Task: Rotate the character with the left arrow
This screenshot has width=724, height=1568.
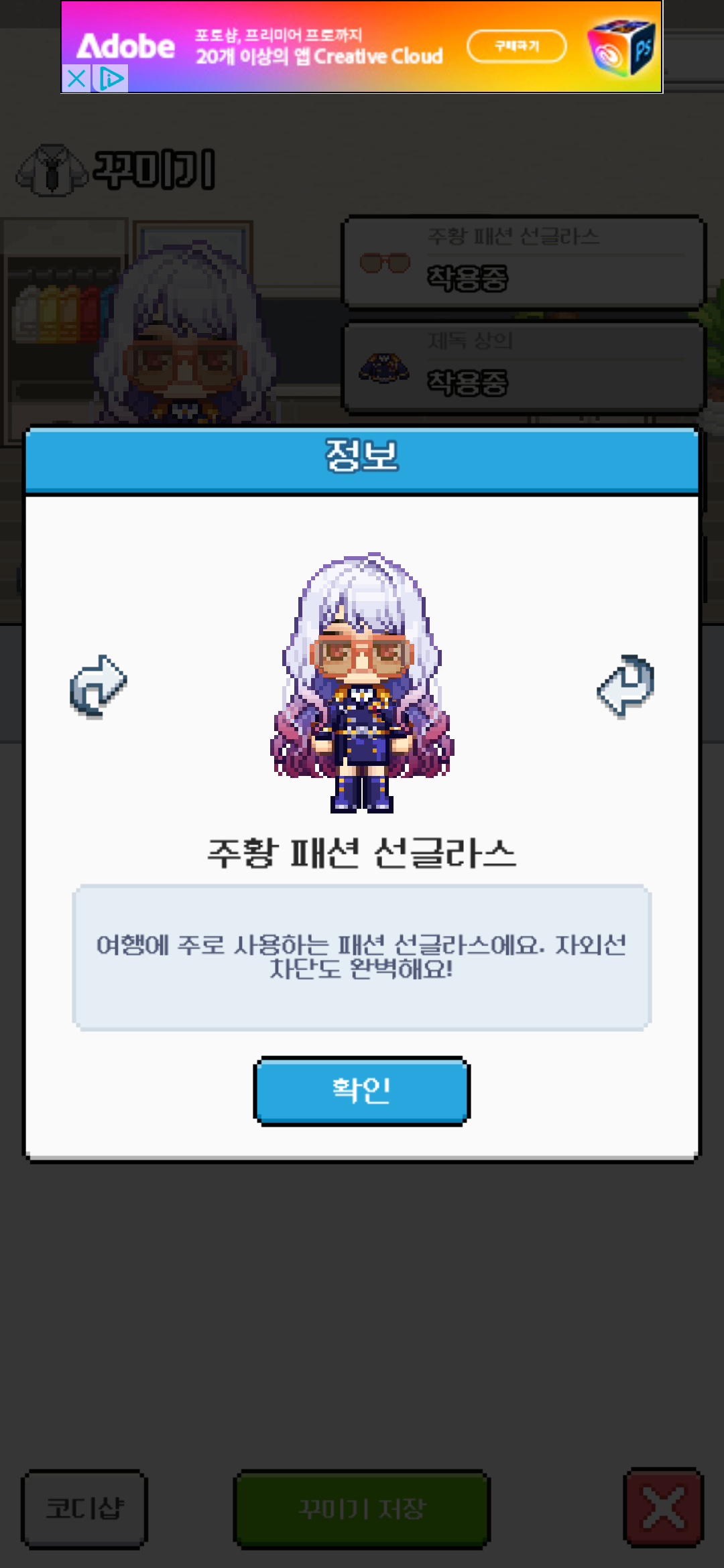Action: (x=99, y=686)
